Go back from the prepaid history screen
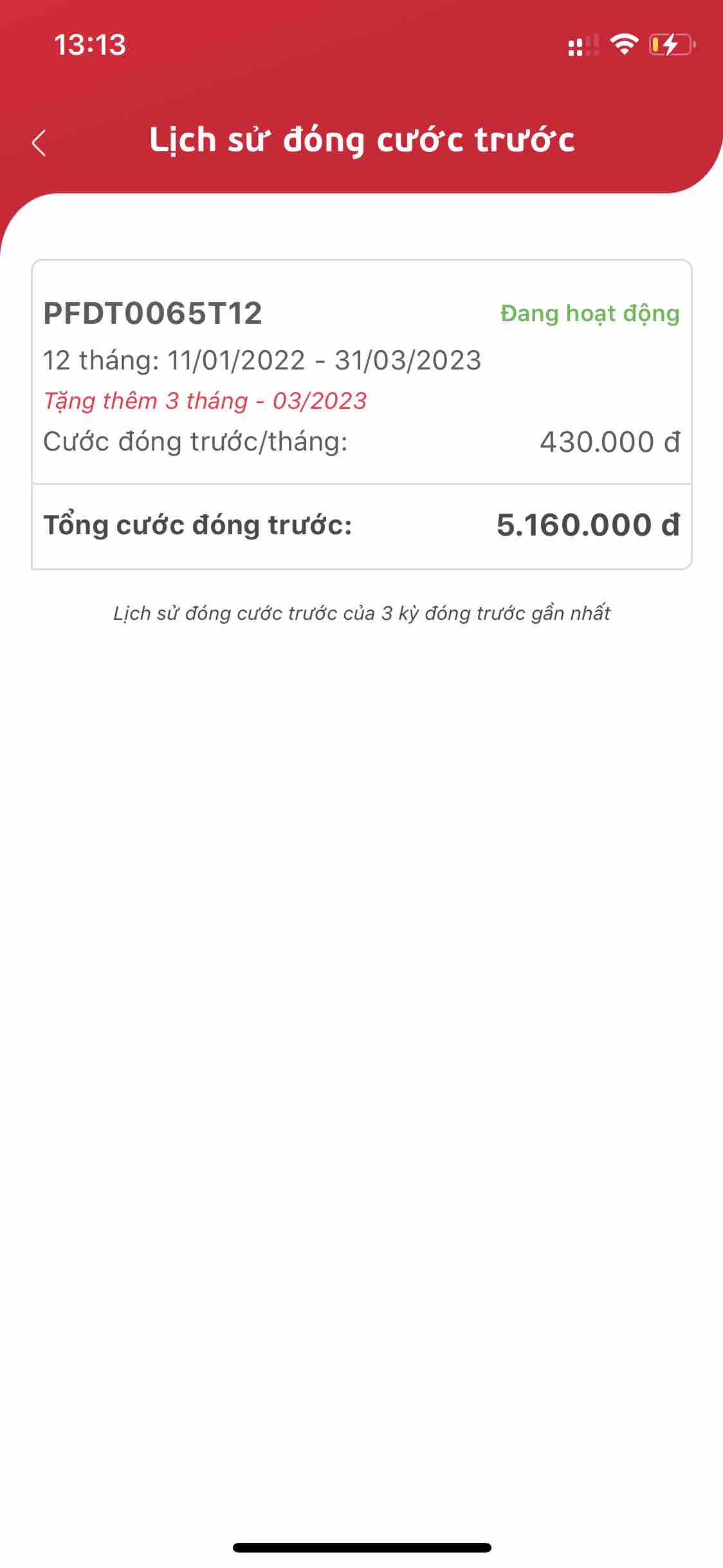723x1568 pixels. click(39, 142)
